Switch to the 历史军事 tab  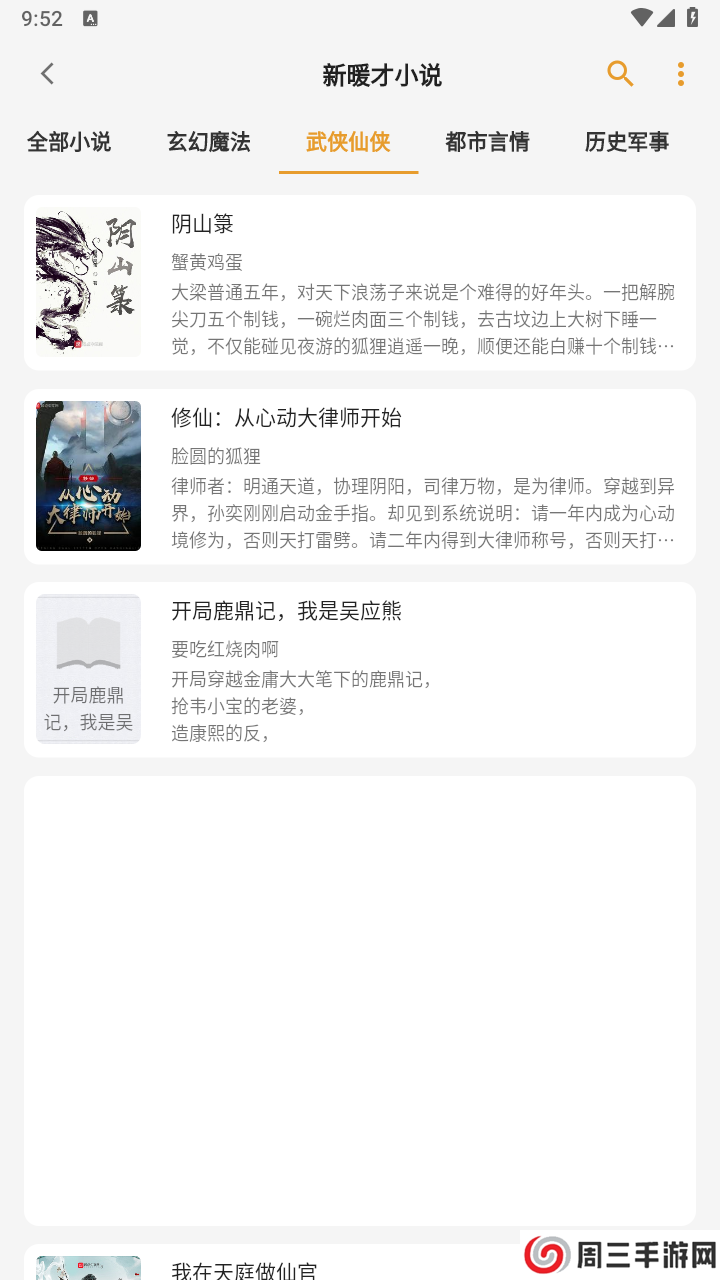coord(625,142)
